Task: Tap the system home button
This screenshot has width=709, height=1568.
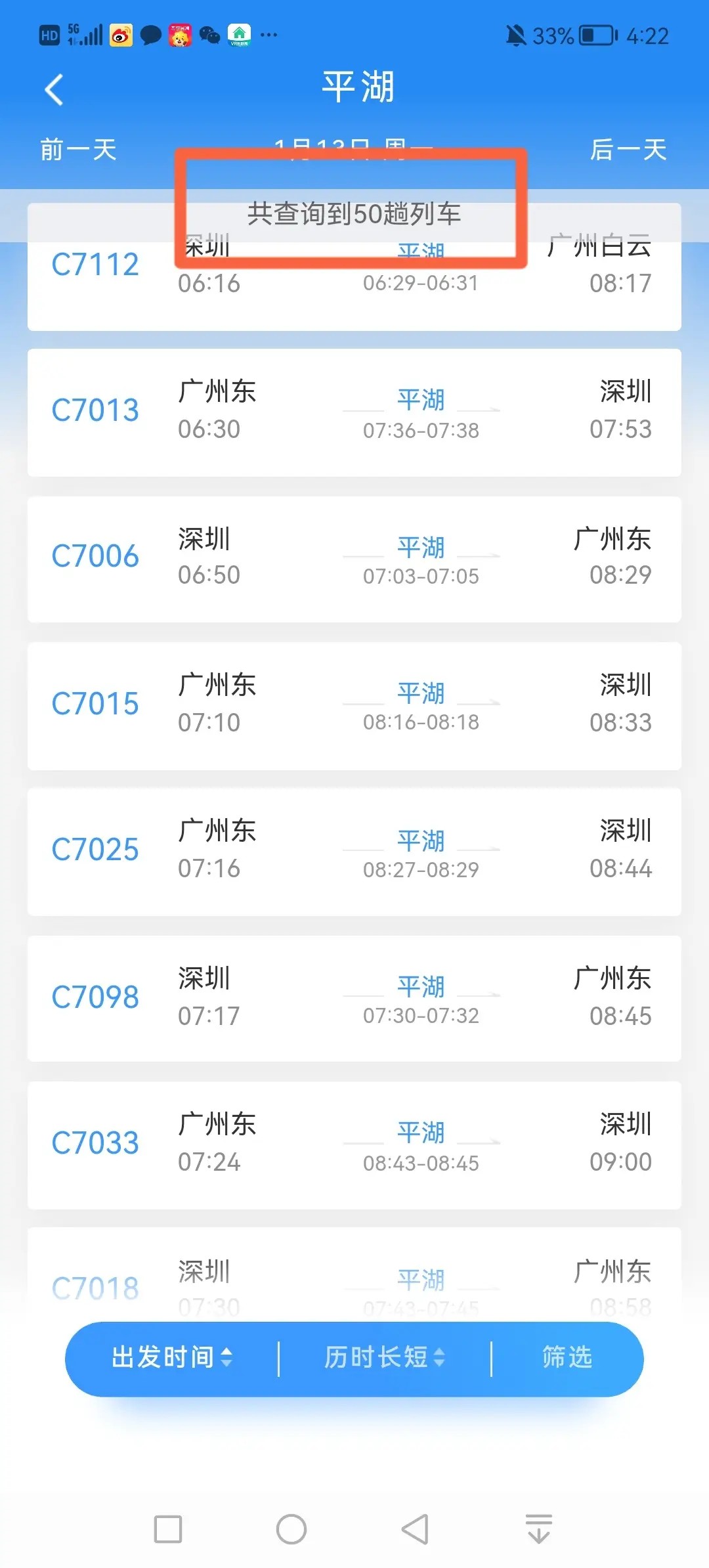Action: pos(291,1529)
